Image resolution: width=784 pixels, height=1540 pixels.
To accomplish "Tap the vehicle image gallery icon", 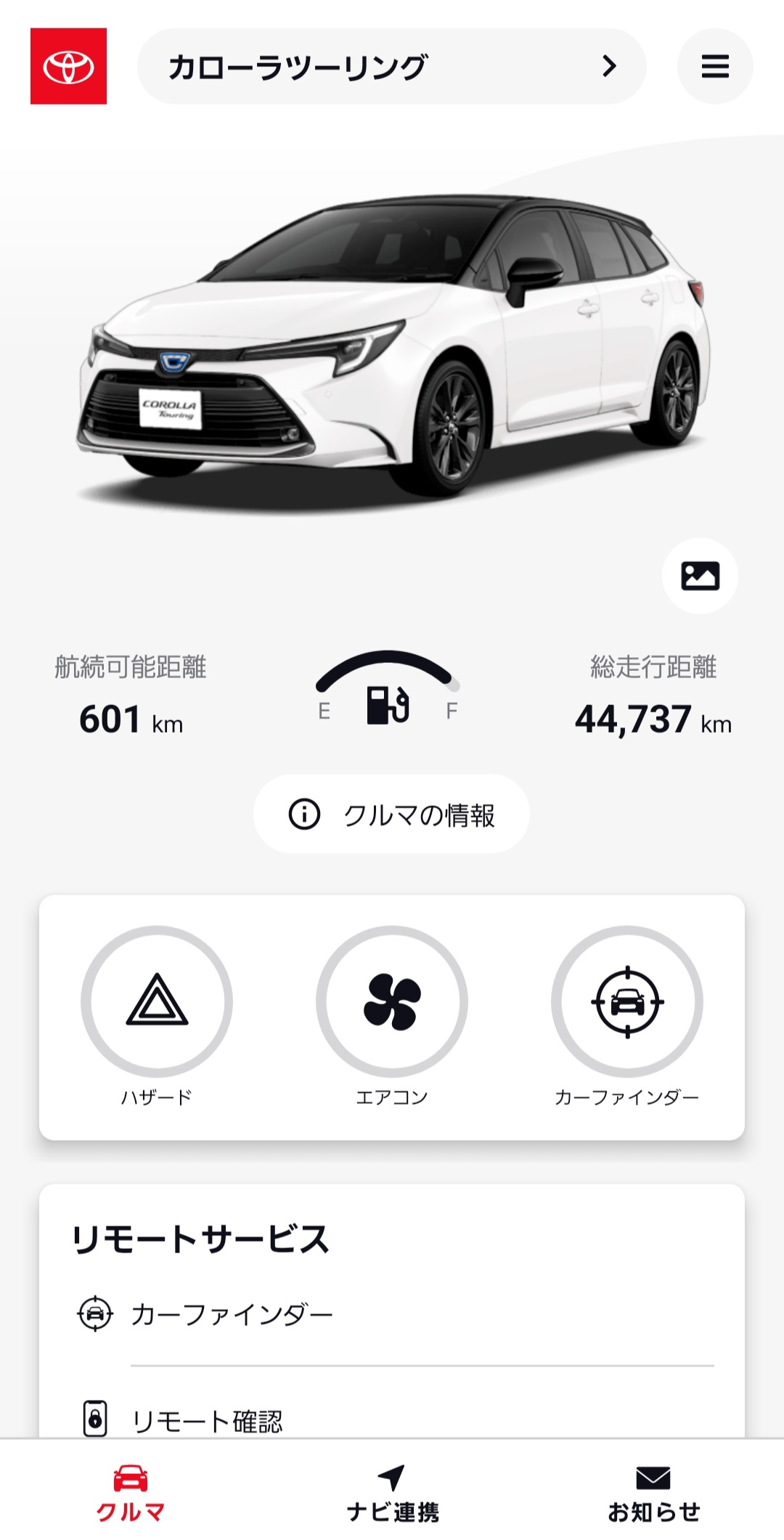I will (x=700, y=576).
